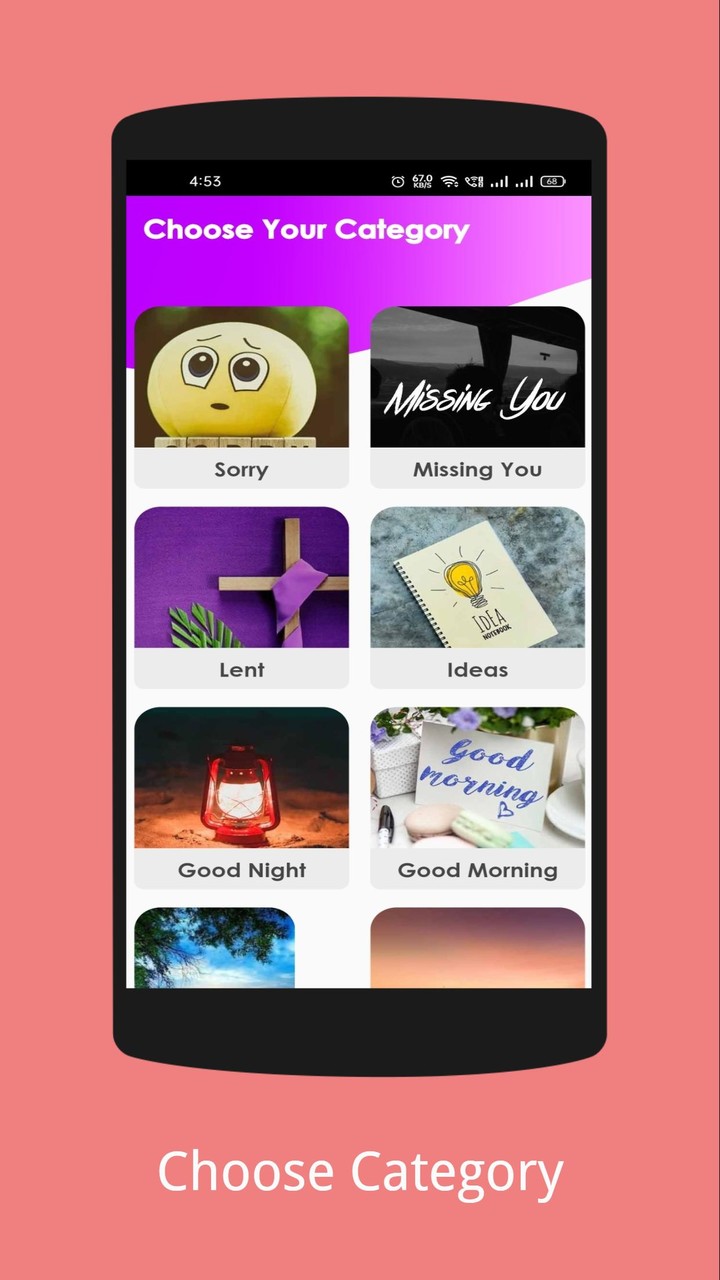The width and height of the screenshot is (720, 1280).
Task: Open the Missing You category
Action: click(x=477, y=378)
